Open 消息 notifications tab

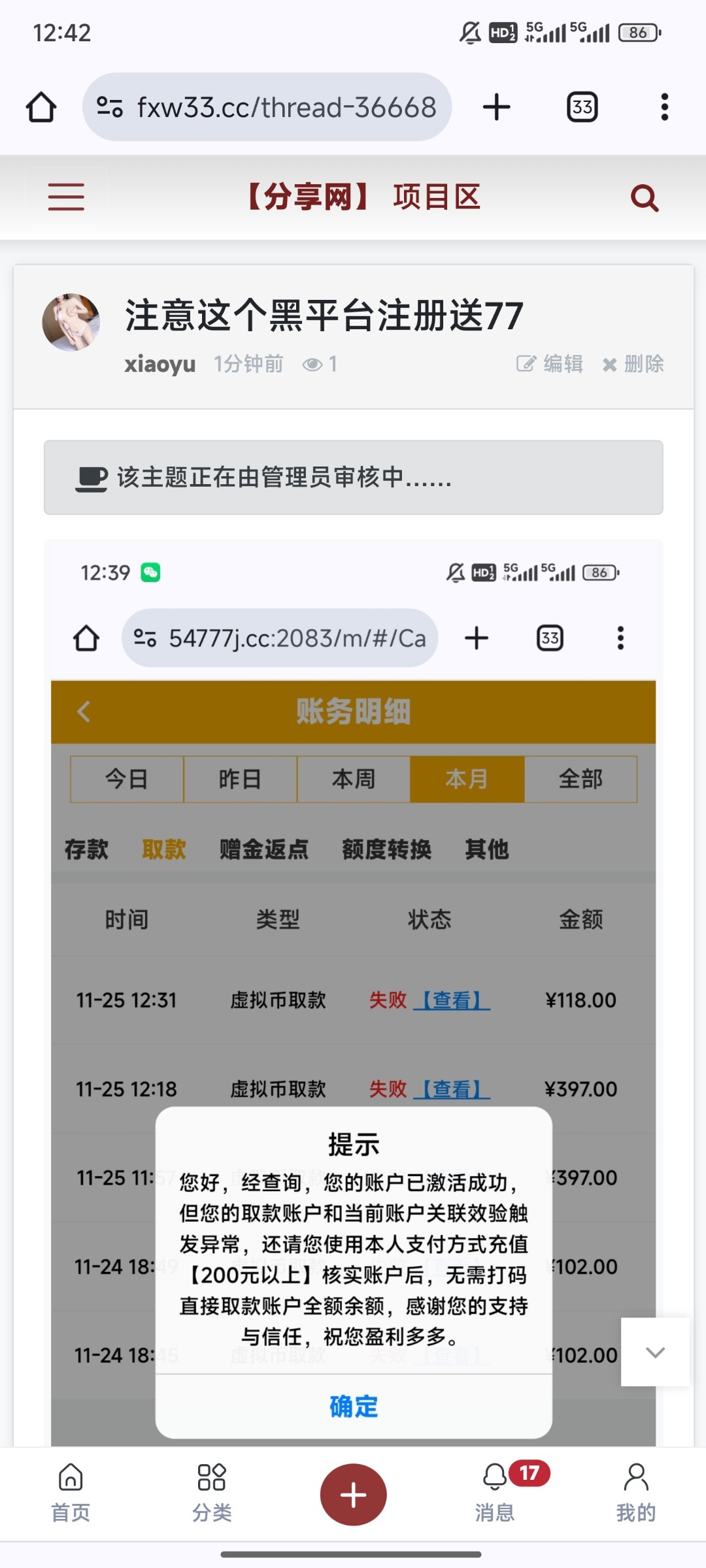pos(495,1494)
